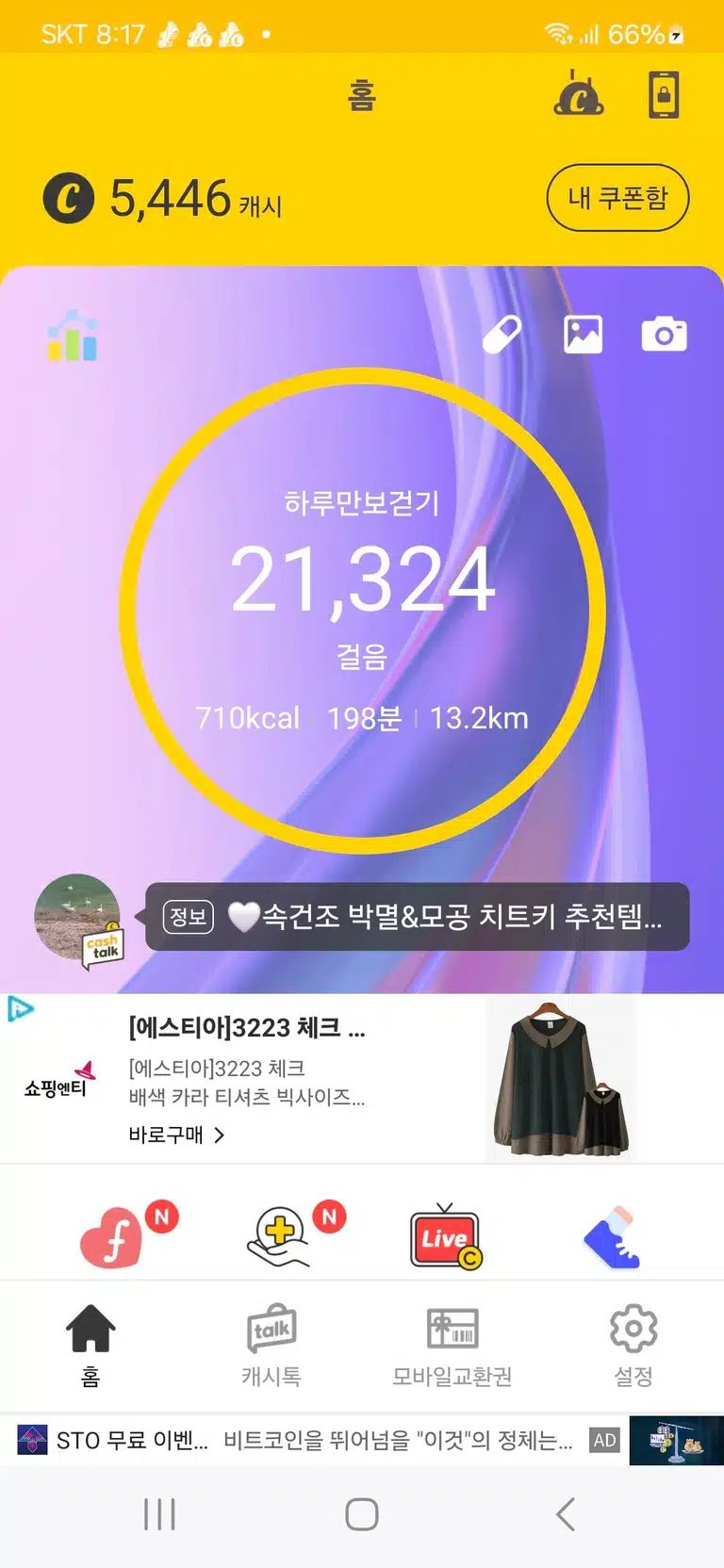The height and width of the screenshot is (1568, 724).
Task: Open the lock screen phone icon
Action: 664,95
